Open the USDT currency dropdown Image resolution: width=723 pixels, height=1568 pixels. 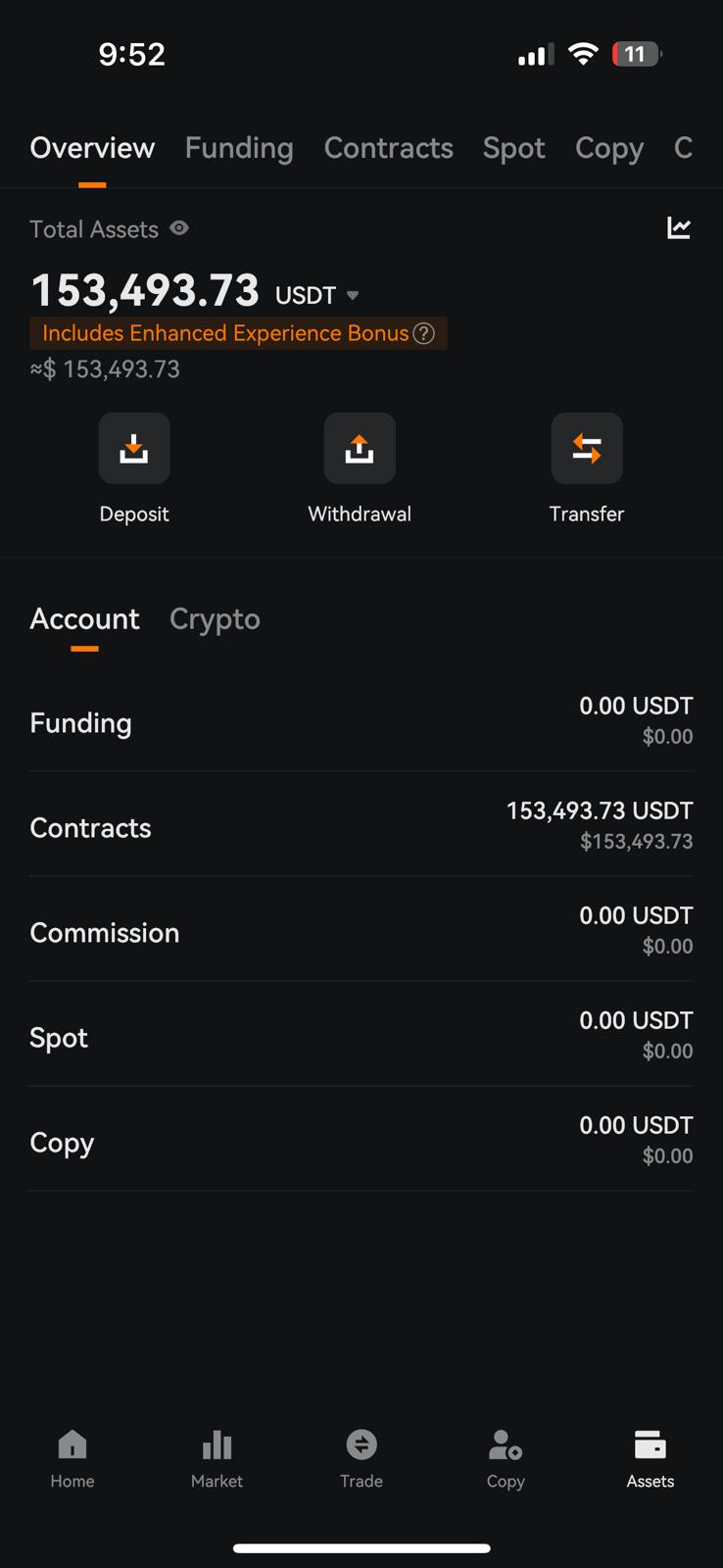pyautogui.click(x=317, y=295)
